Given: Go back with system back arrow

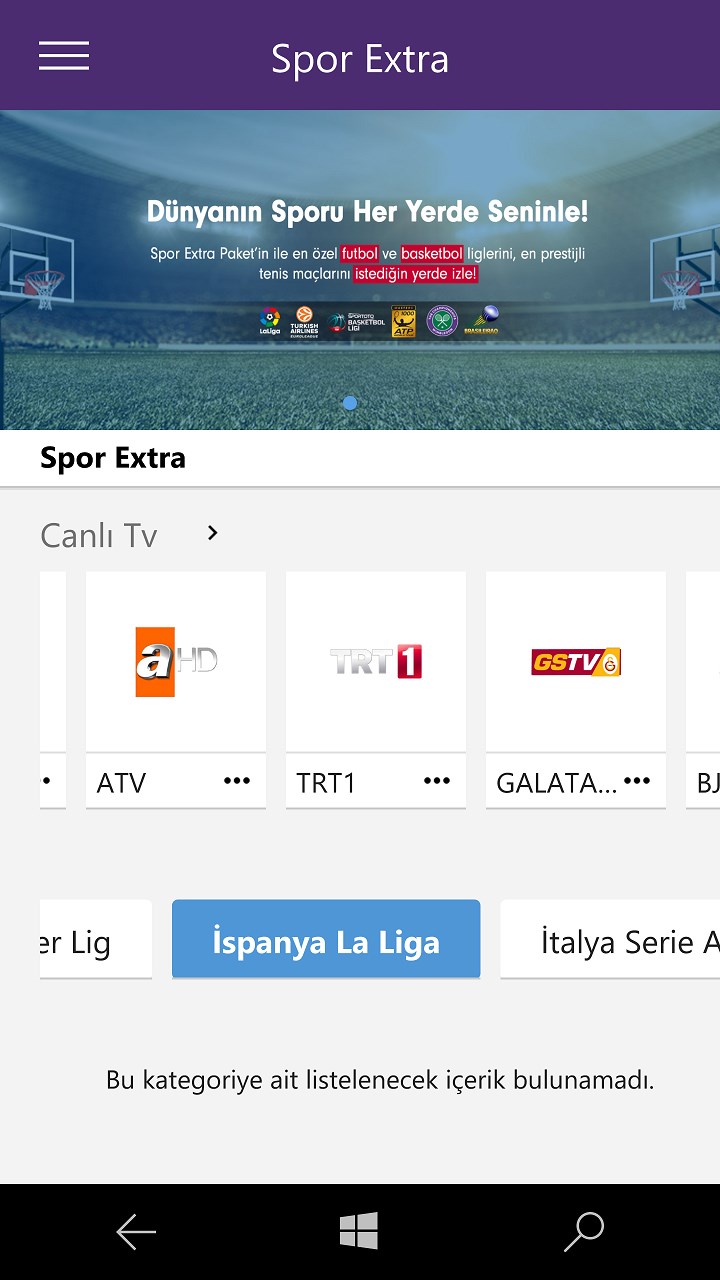Looking at the screenshot, I should click(136, 1232).
